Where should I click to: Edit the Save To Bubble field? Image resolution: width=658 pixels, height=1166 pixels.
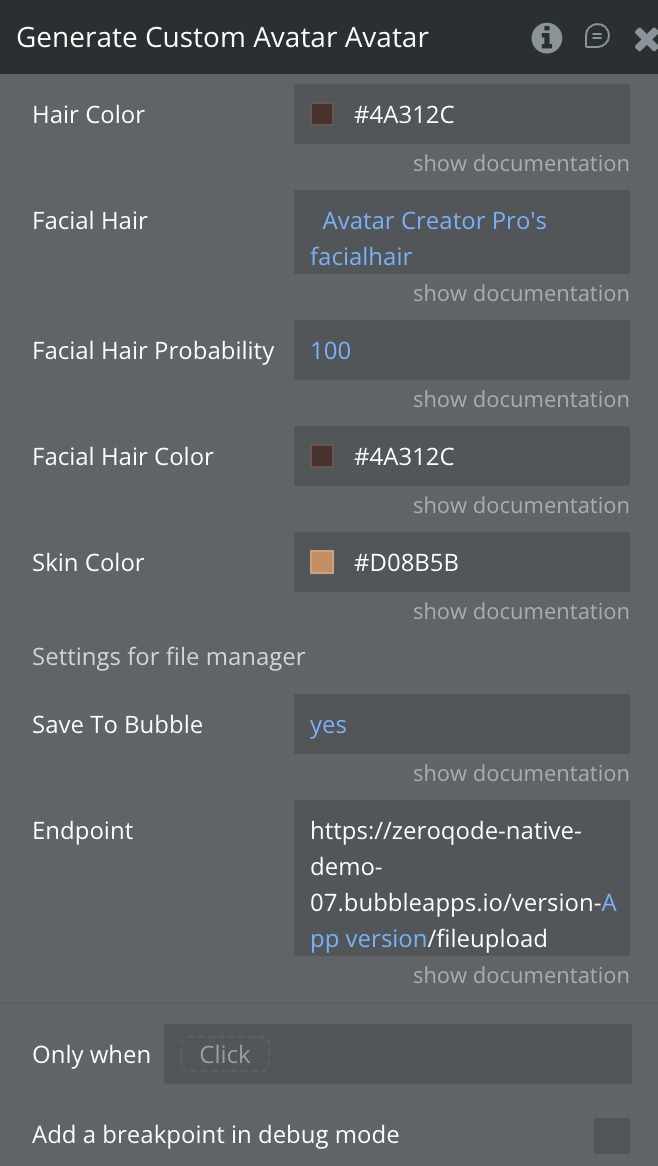coord(461,725)
